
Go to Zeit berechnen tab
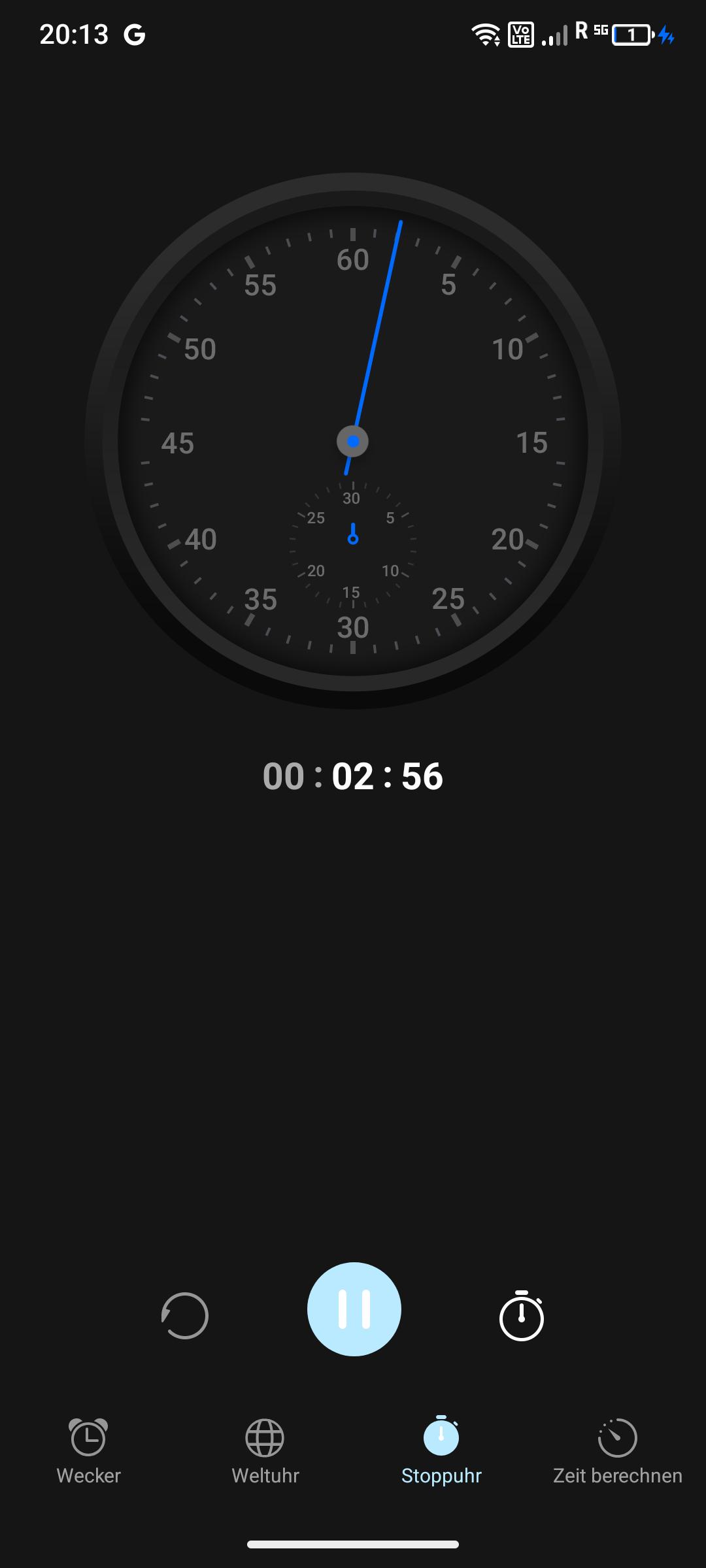pyautogui.click(x=617, y=1449)
